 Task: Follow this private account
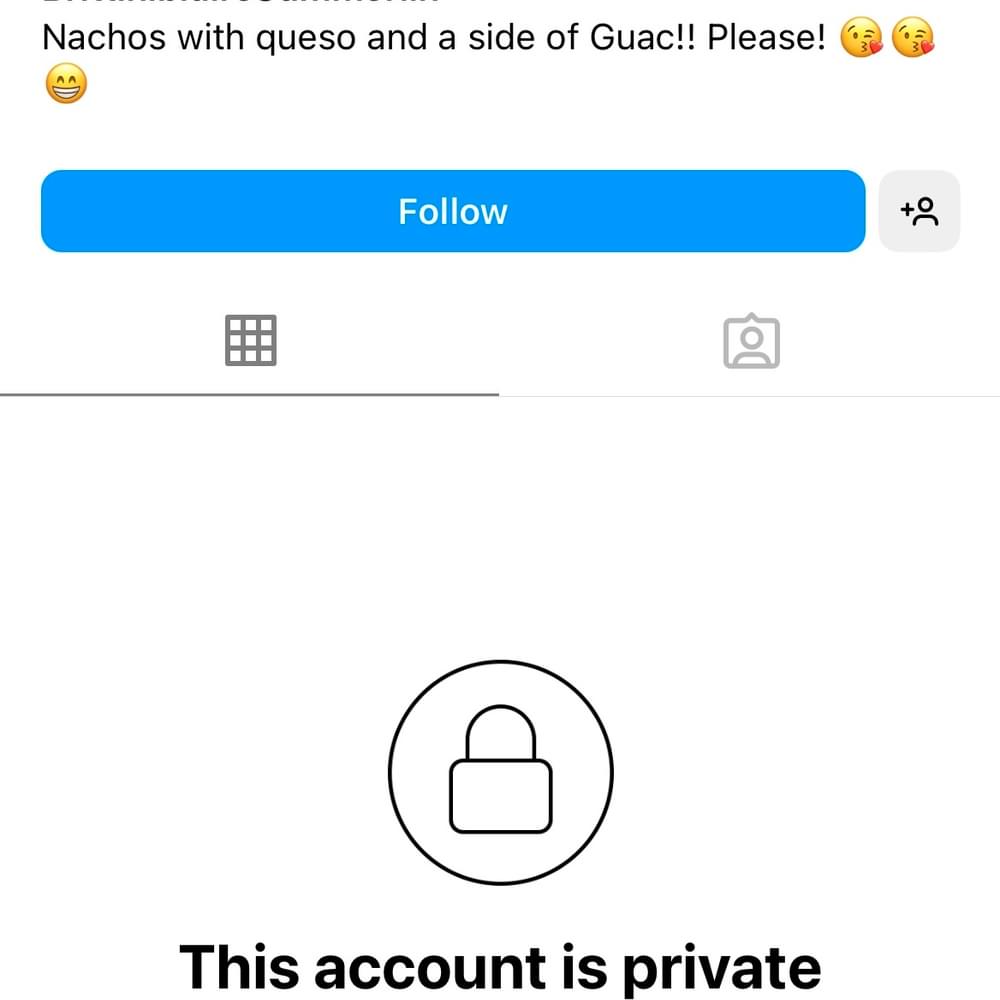point(452,211)
